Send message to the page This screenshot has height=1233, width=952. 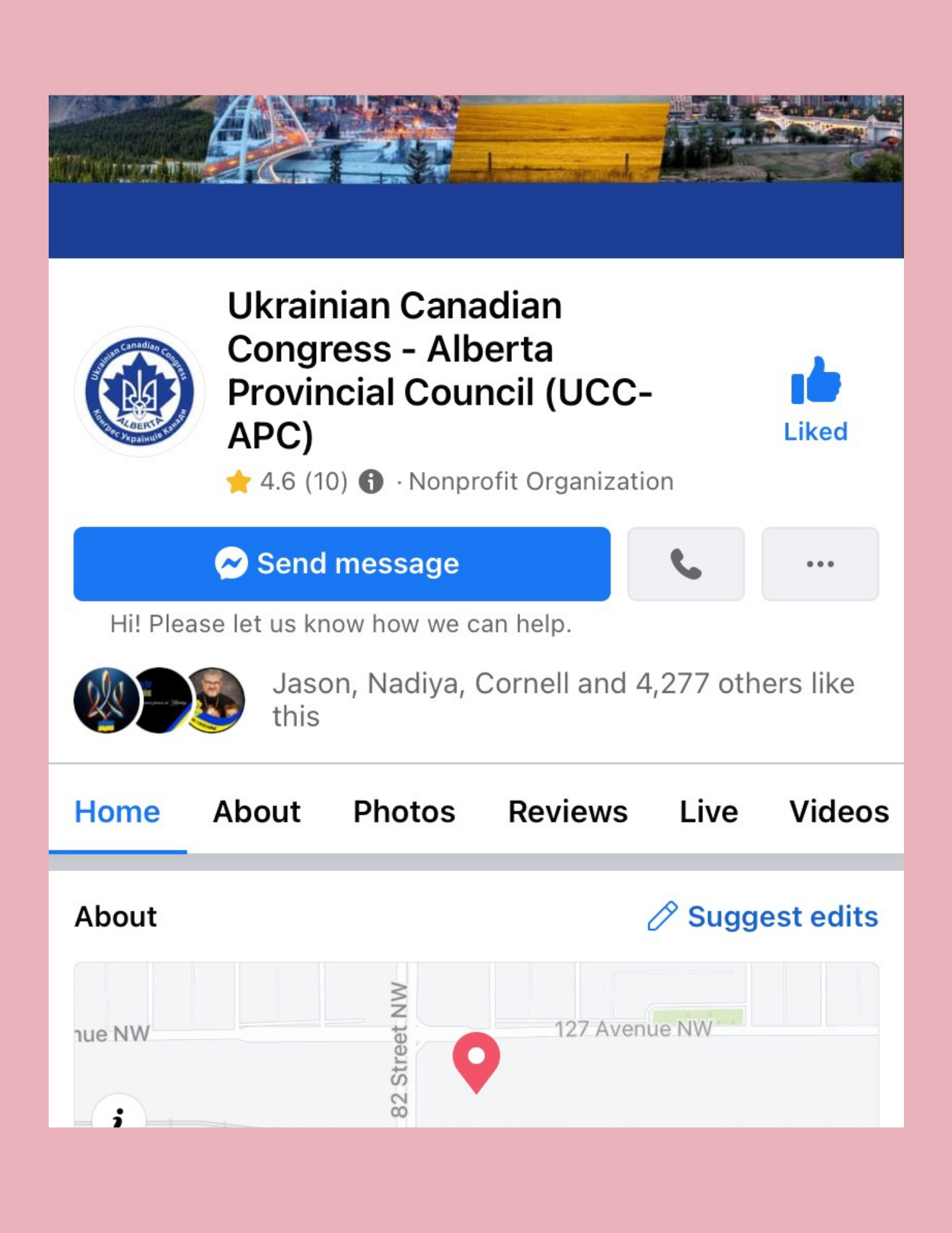pos(342,563)
